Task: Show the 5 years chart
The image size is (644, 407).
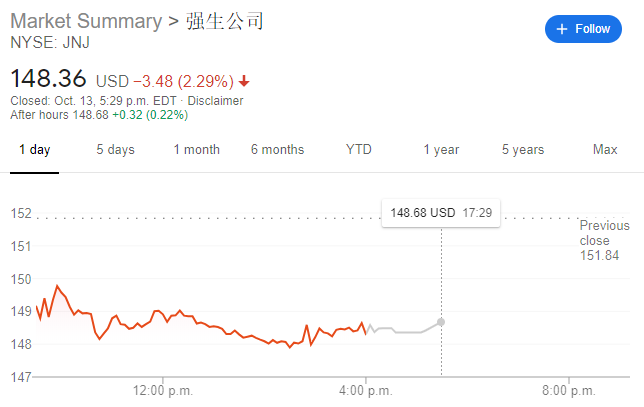Action: (x=522, y=149)
